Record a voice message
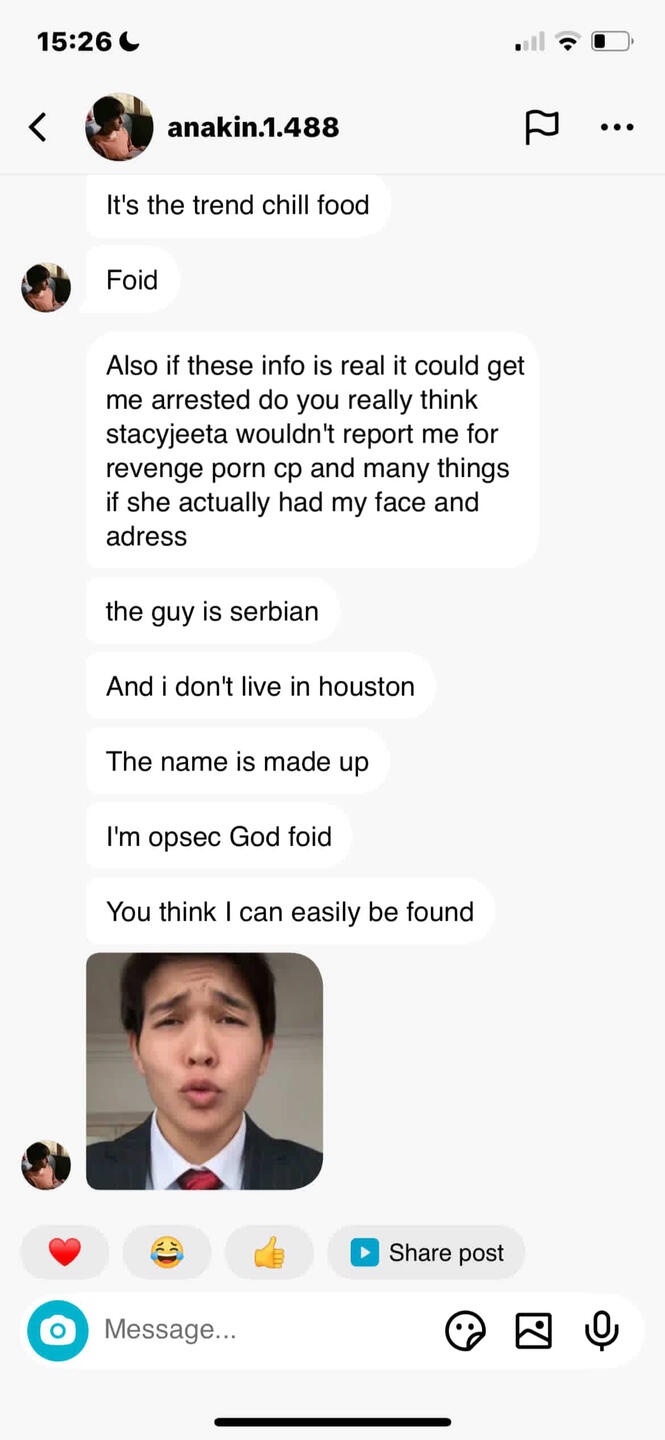Viewport: 665px width, 1440px height. (601, 1330)
